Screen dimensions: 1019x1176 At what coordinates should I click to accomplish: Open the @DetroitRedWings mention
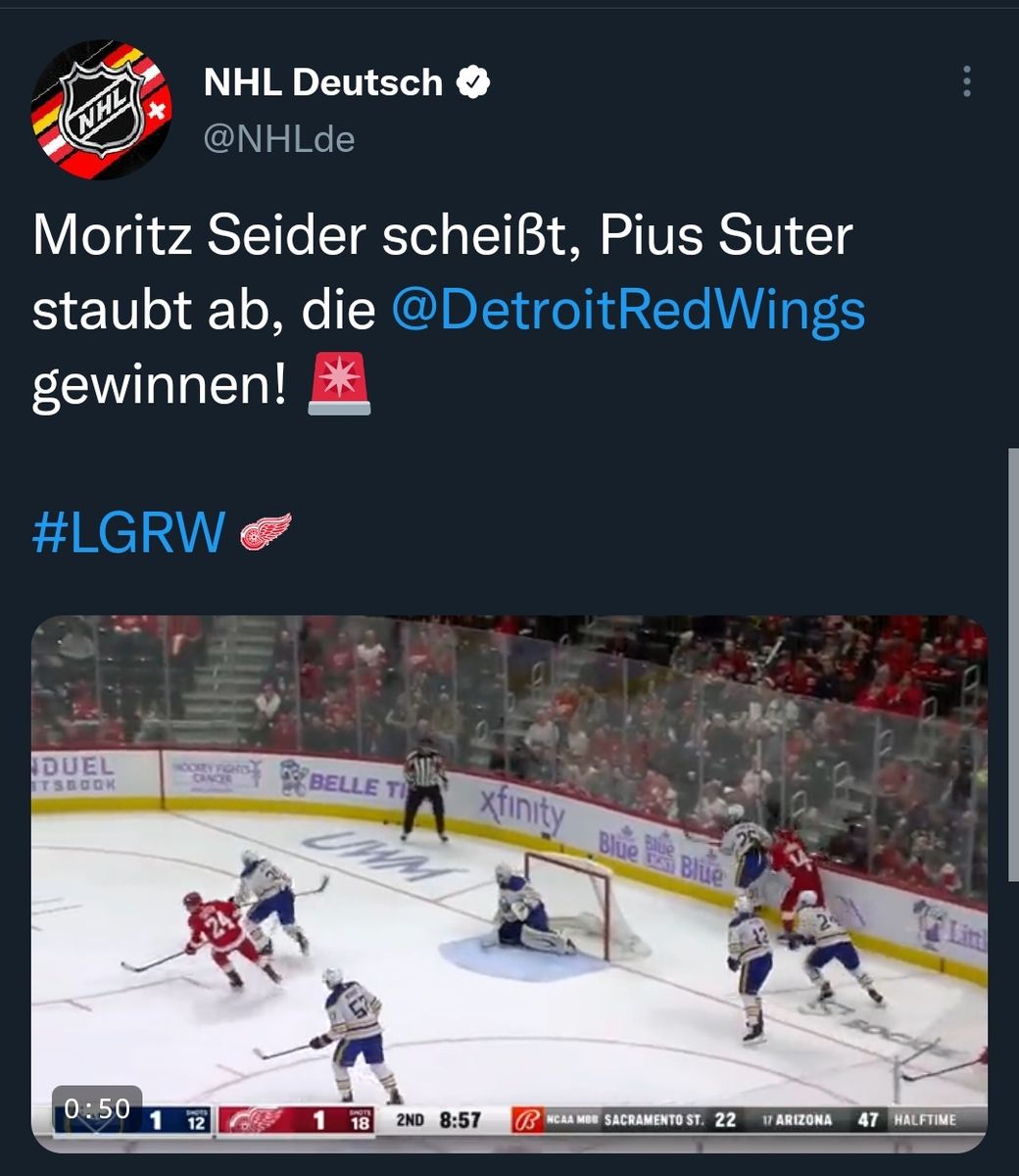tap(628, 311)
